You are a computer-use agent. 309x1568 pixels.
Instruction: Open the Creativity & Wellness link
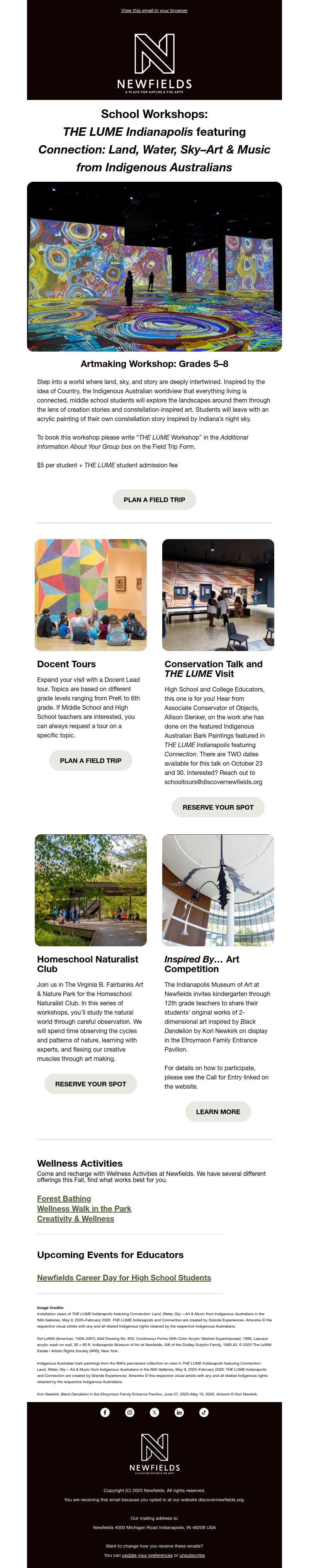tap(76, 1219)
